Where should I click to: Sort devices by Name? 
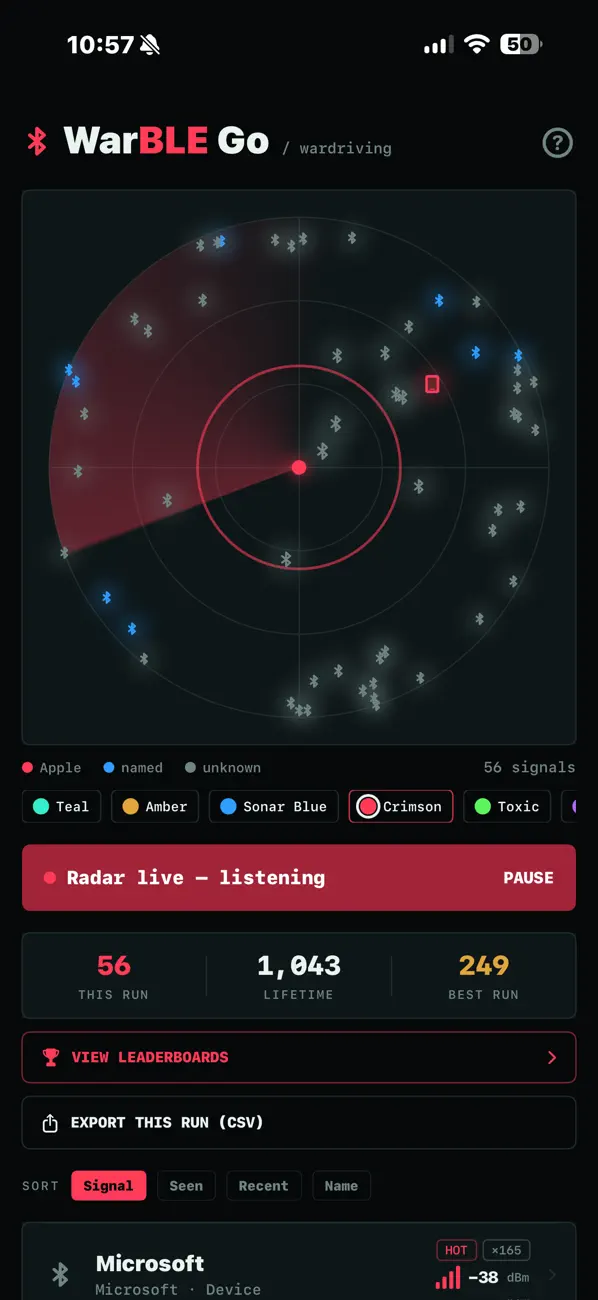(x=341, y=1186)
